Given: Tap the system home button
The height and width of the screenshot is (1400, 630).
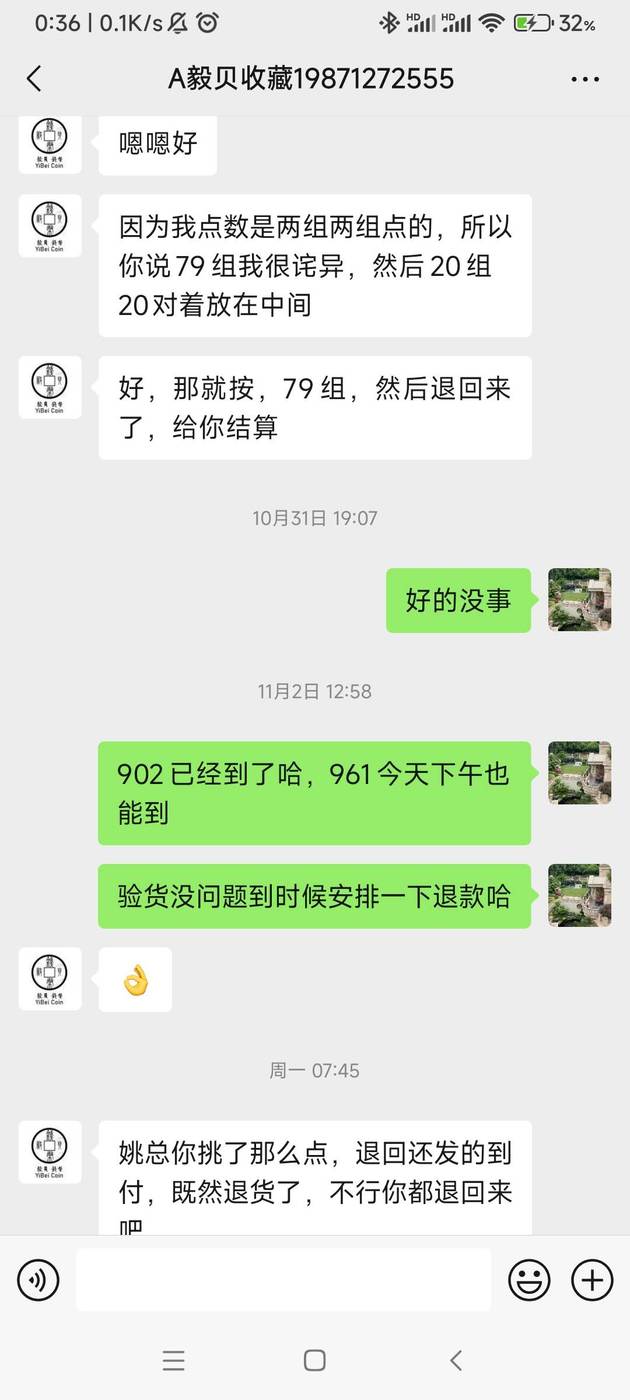Looking at the screenshot, I should (314, 1360).
